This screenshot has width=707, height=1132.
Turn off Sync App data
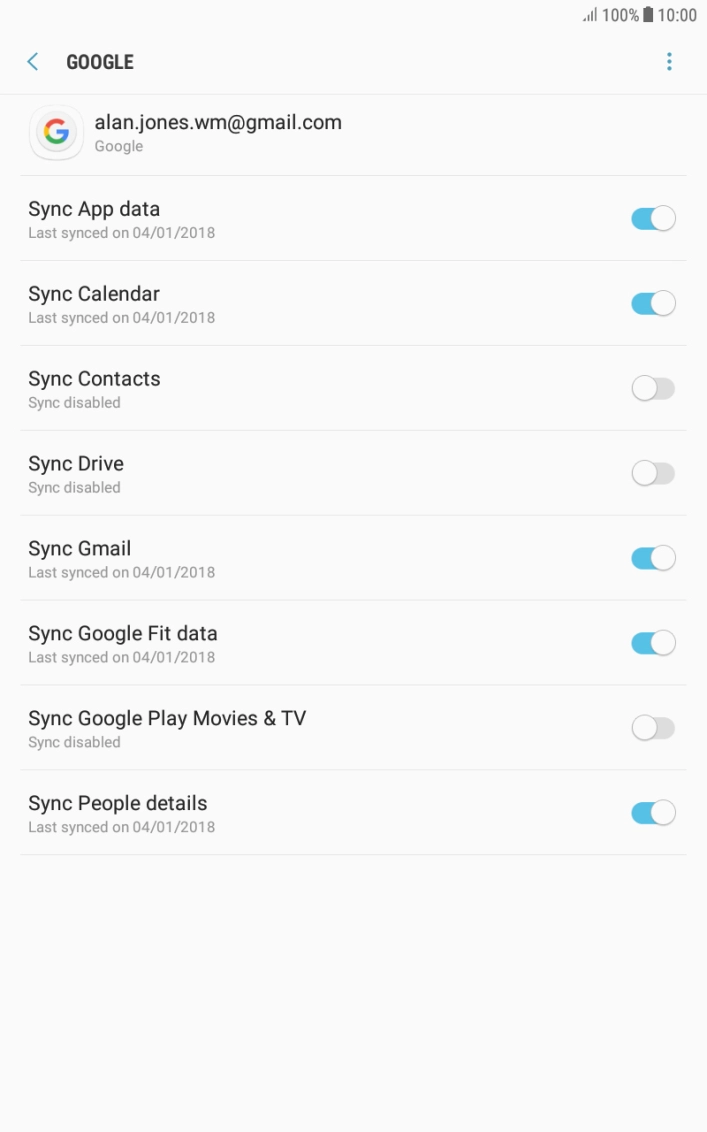coord(654,218)
